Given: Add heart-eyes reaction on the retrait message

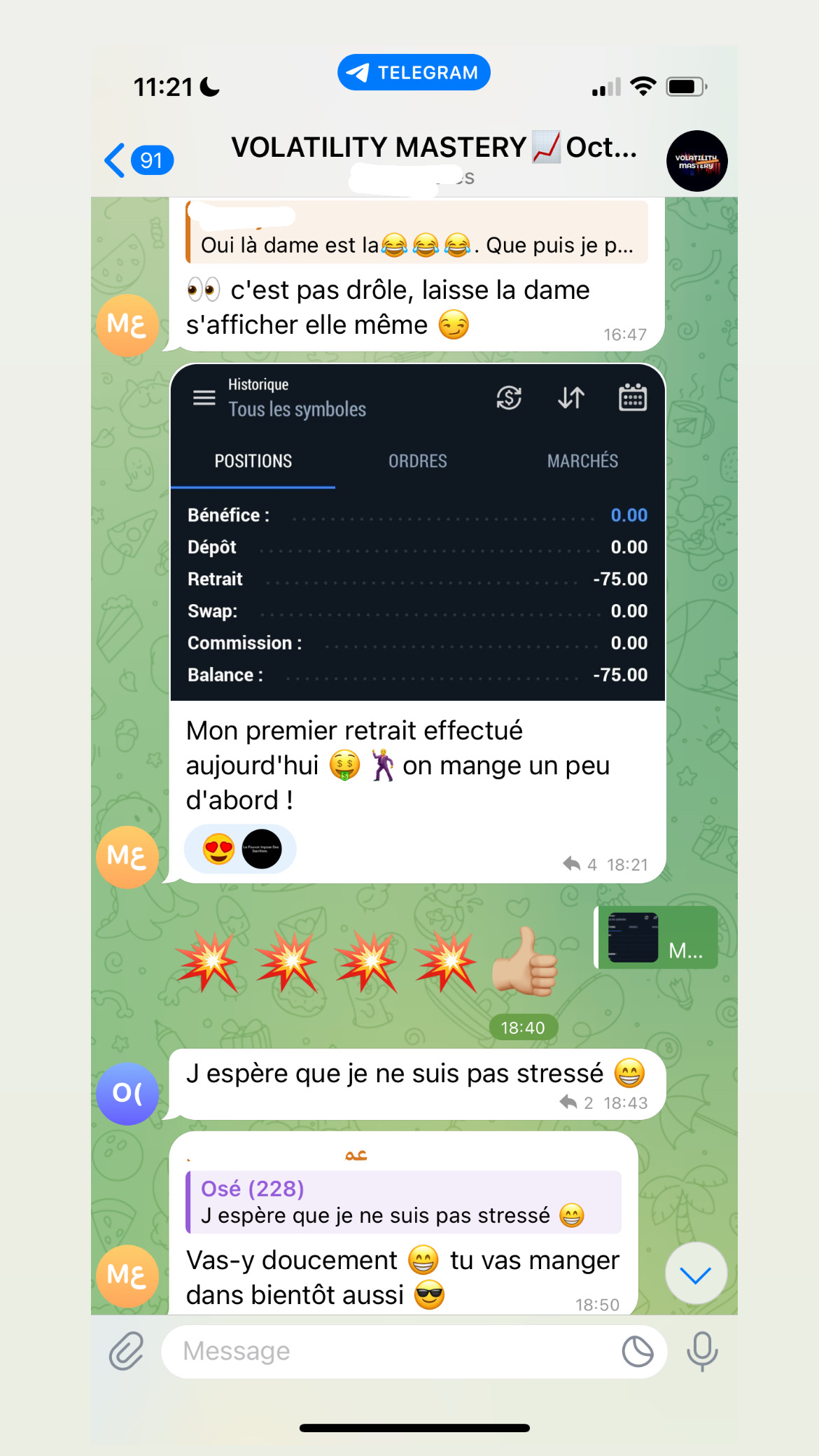Looking at the screenshot, I should 218,850.
